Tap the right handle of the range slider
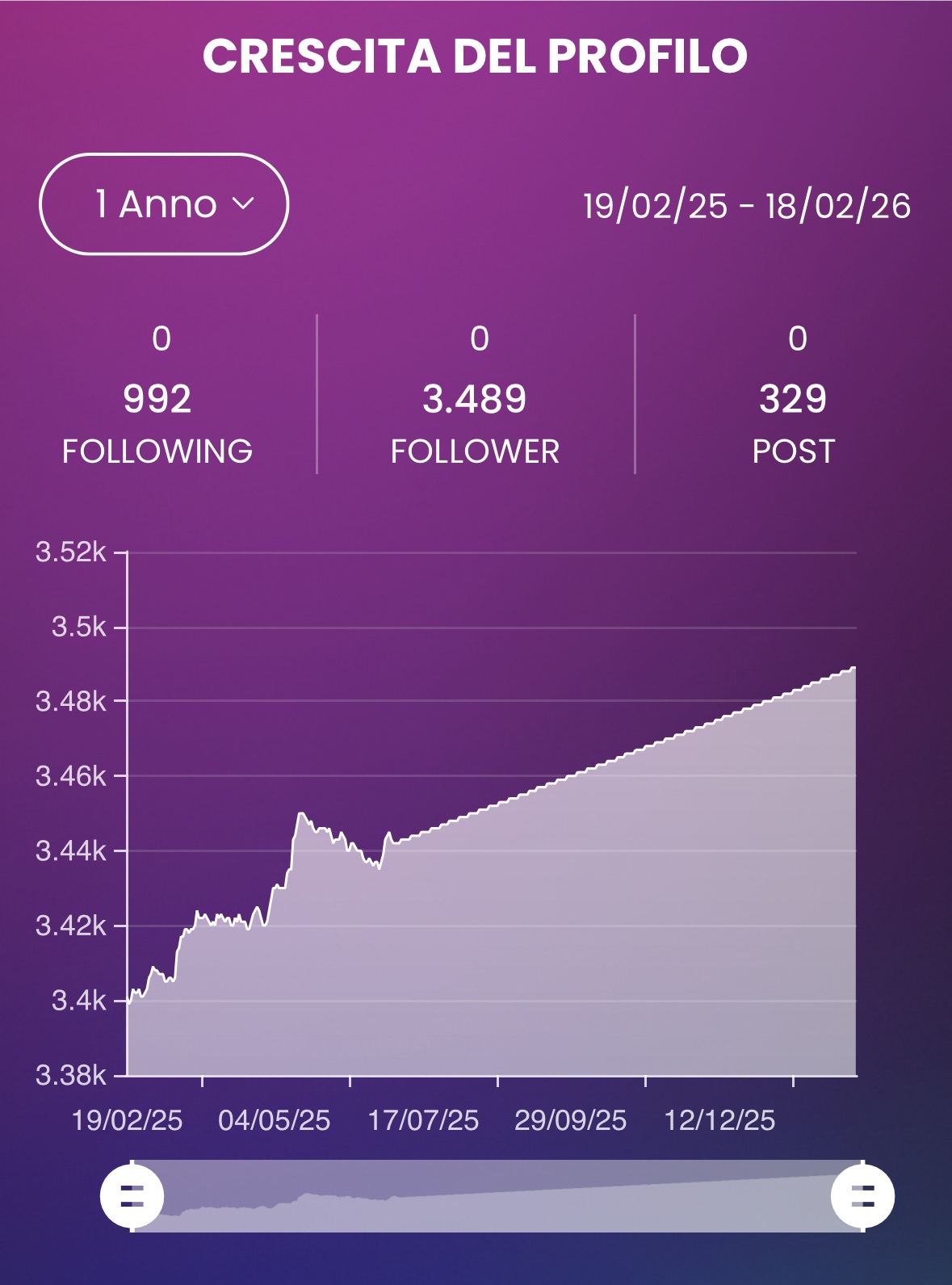This screenshot has height=1285, width=952. 862,1196
